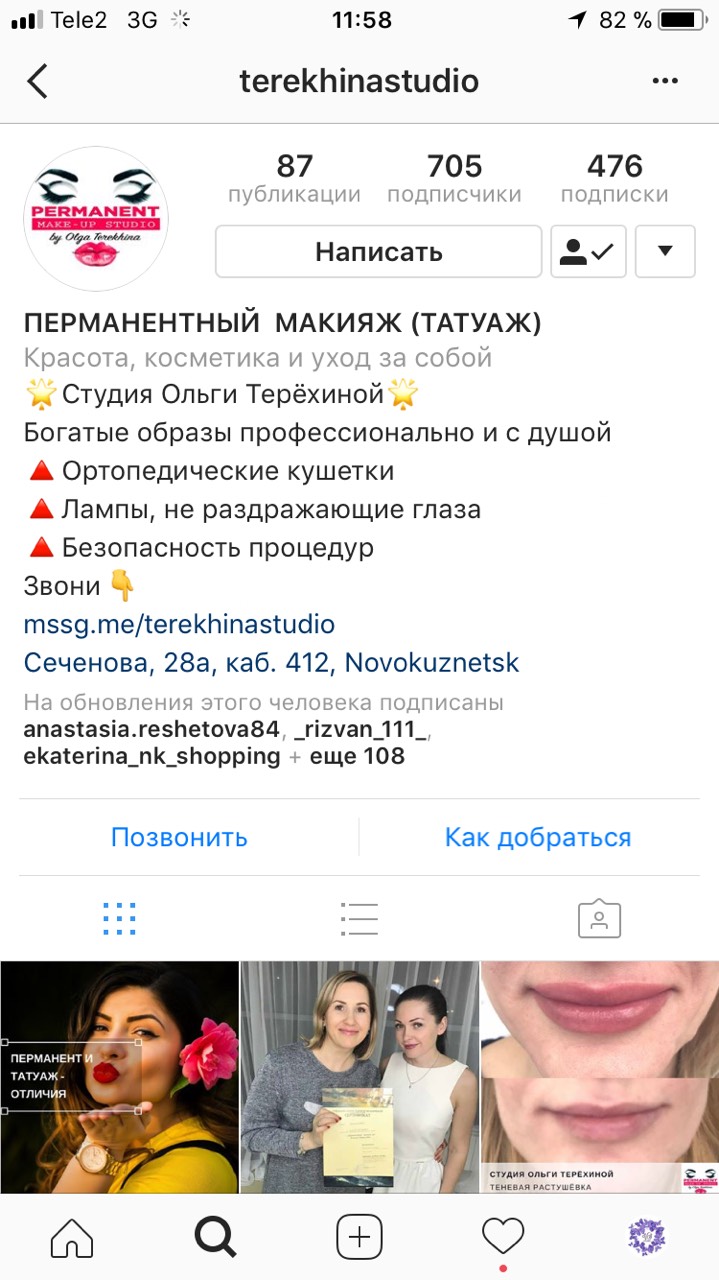Create a new post with plus icon
The height and width of the screenshot is (1280, 719).
click(x=359, y=1238)
